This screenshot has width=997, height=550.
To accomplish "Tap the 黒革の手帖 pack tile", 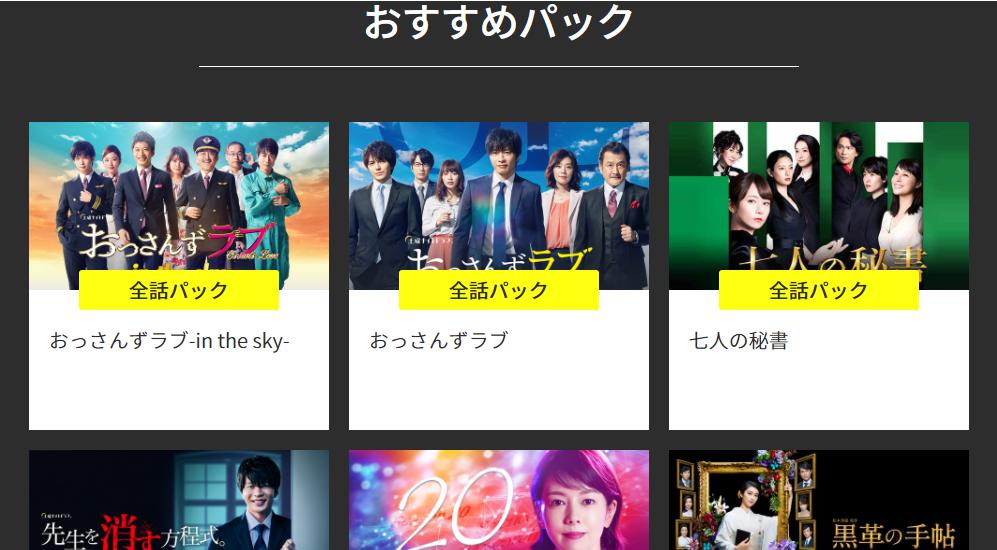I will click(818, 500).
